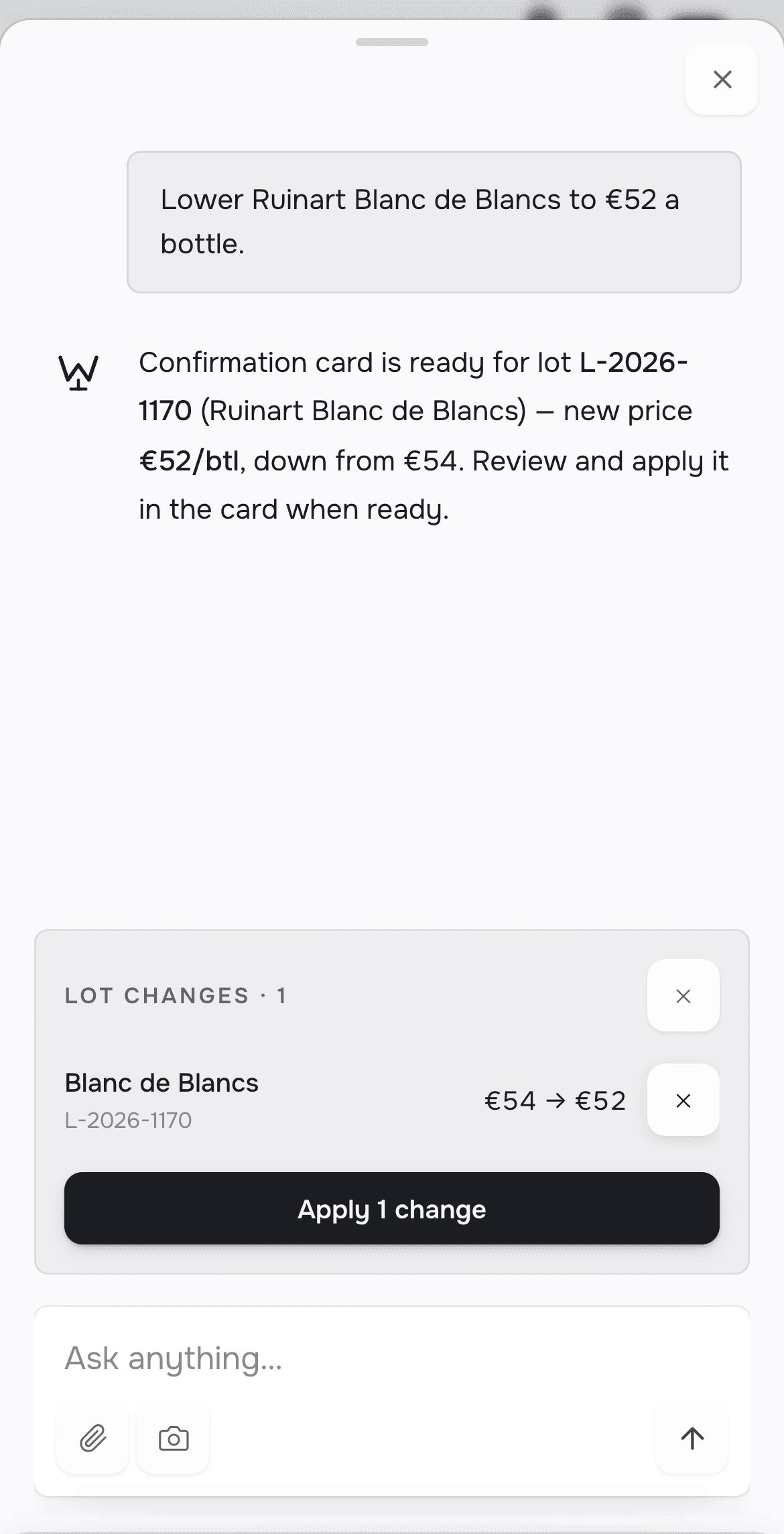The width and height of the screenshot is (784, 1534).
Task: Focus the Ask anything input field
Action: 392,1358
